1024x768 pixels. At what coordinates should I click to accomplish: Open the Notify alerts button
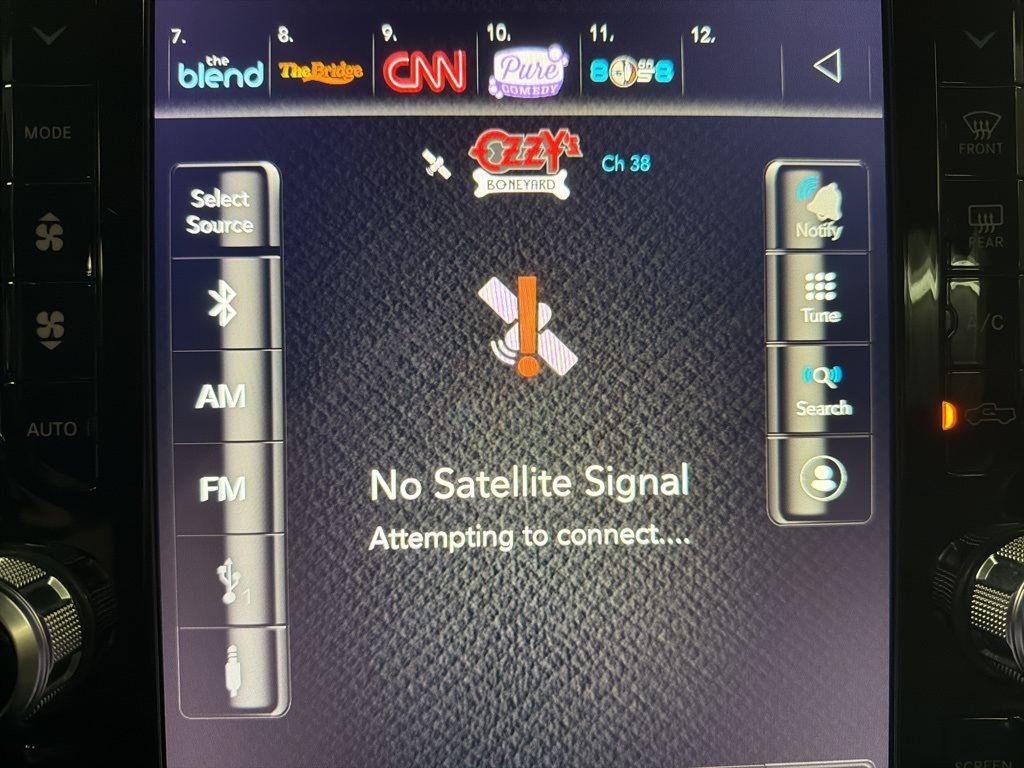(x=819, y=208)
